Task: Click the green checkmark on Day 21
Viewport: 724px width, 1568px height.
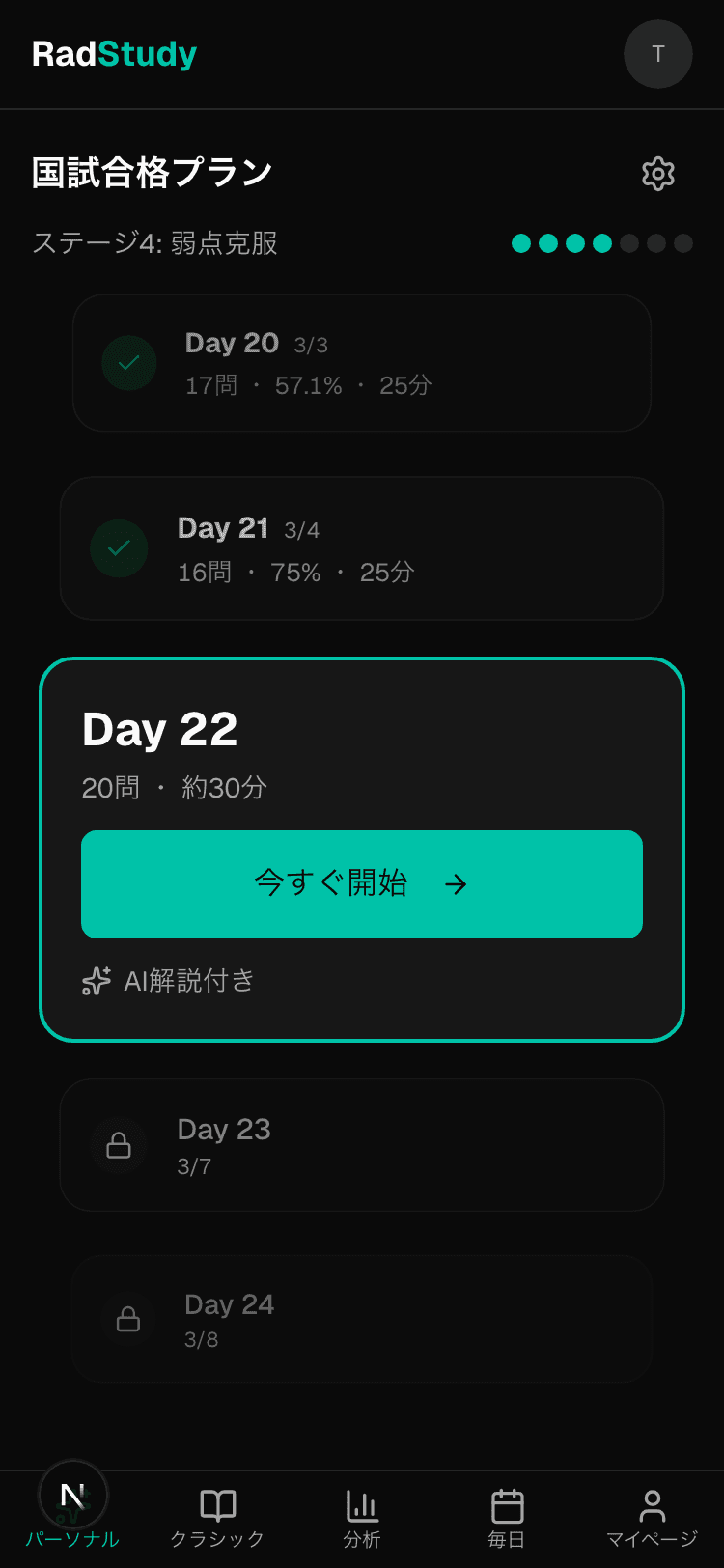Action: pos(118,547)
